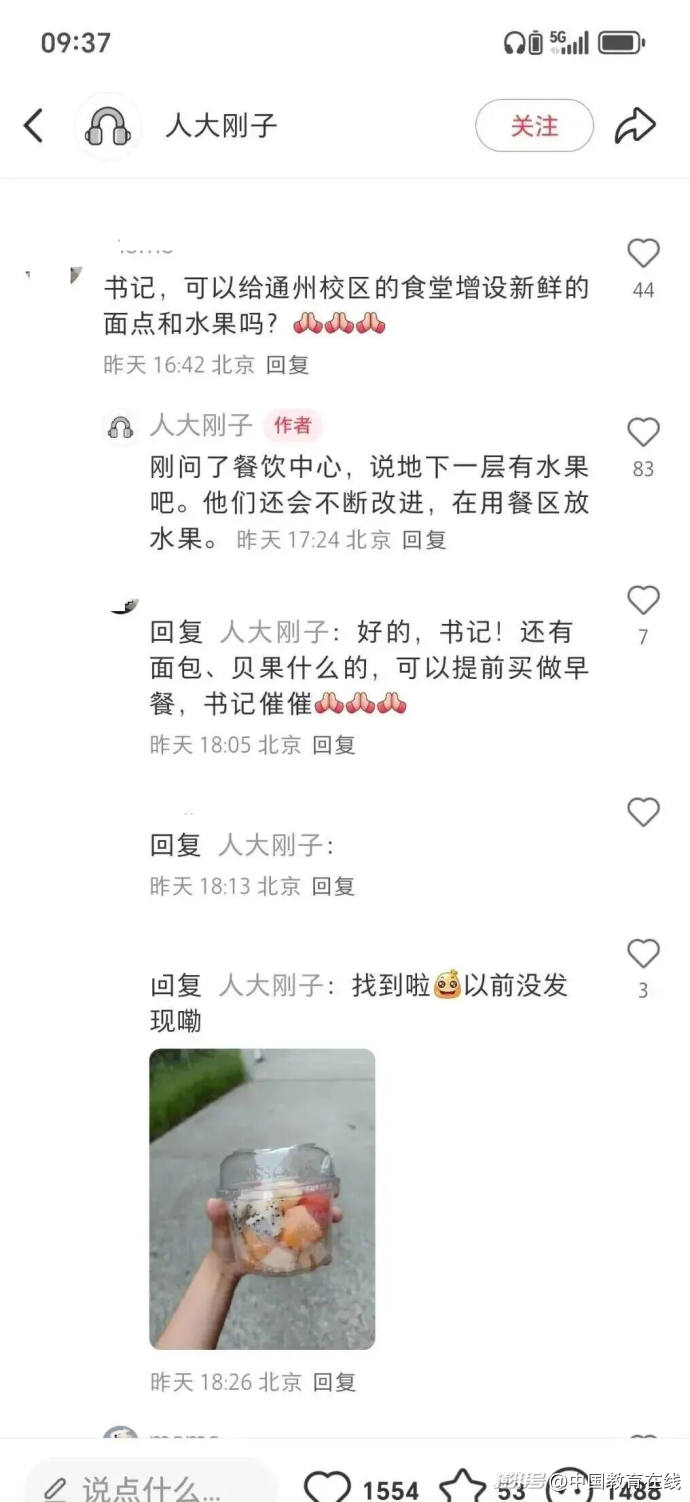Follow 人大刚子 with the 关注 button
Image resolution: width=690 pixels, height=1502 pixels.
(x=534, y=126)
